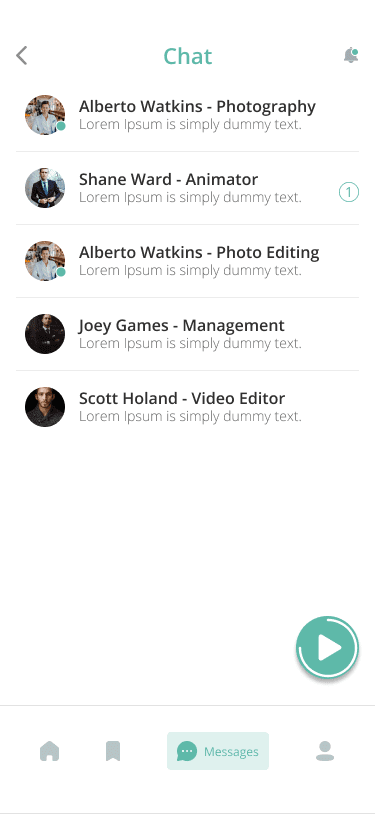Open Alberto Watkins - Photo Editing chat
The width and height of the screenshot is (375, 814).
[188, 261]
